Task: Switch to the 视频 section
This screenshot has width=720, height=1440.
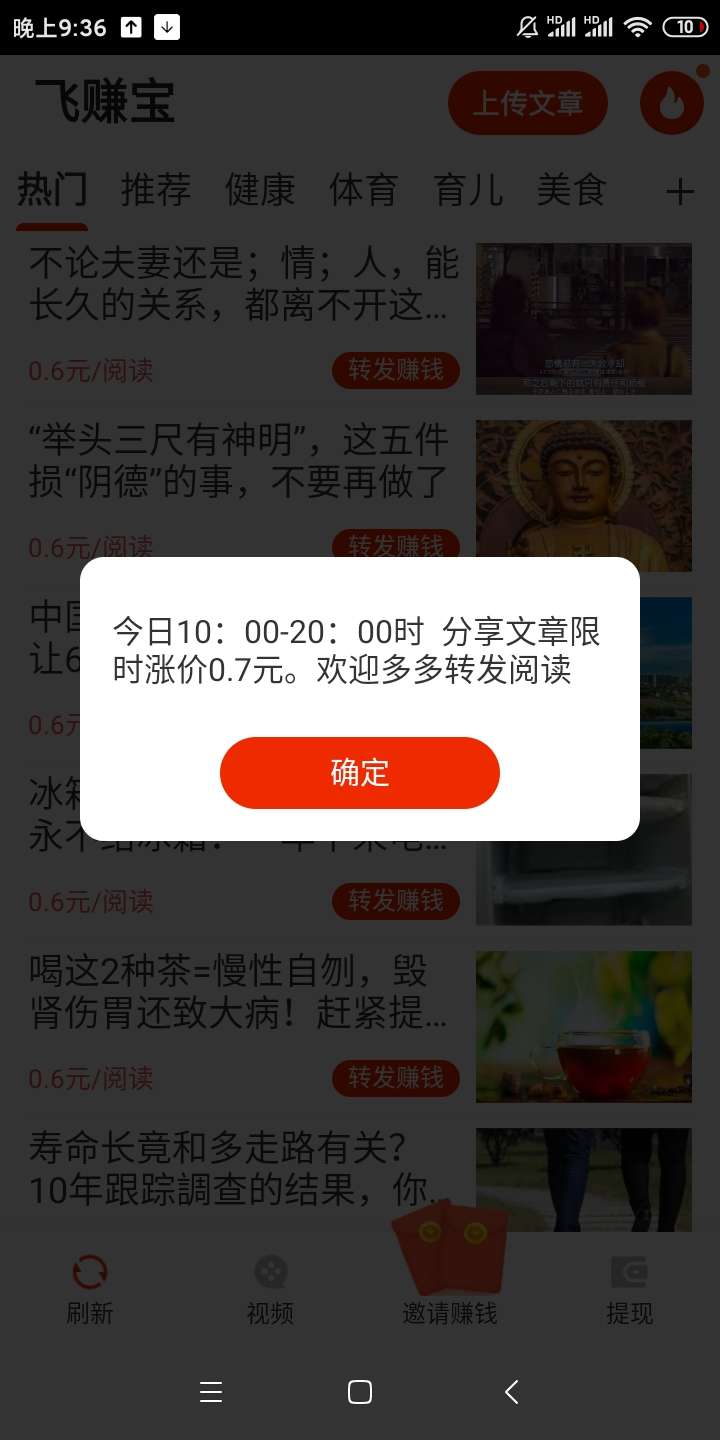Action: tap(270, 1289)
